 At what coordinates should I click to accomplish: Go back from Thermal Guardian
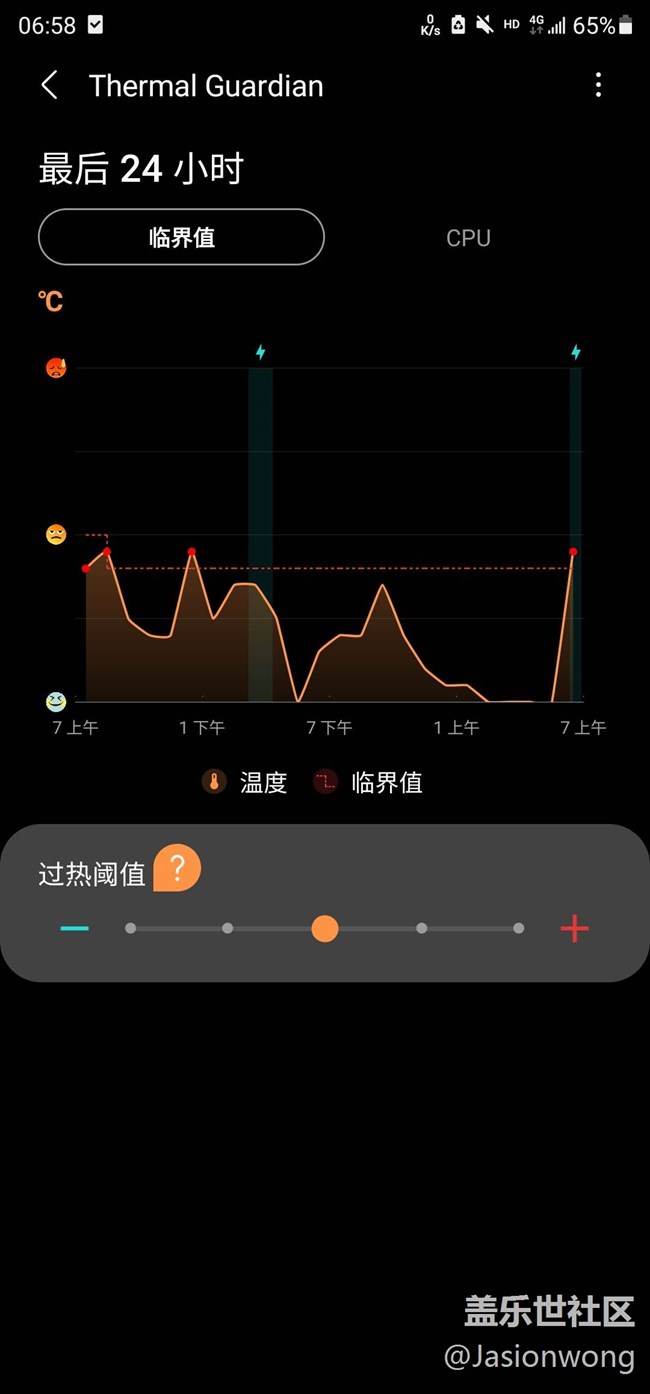point(49,86)
